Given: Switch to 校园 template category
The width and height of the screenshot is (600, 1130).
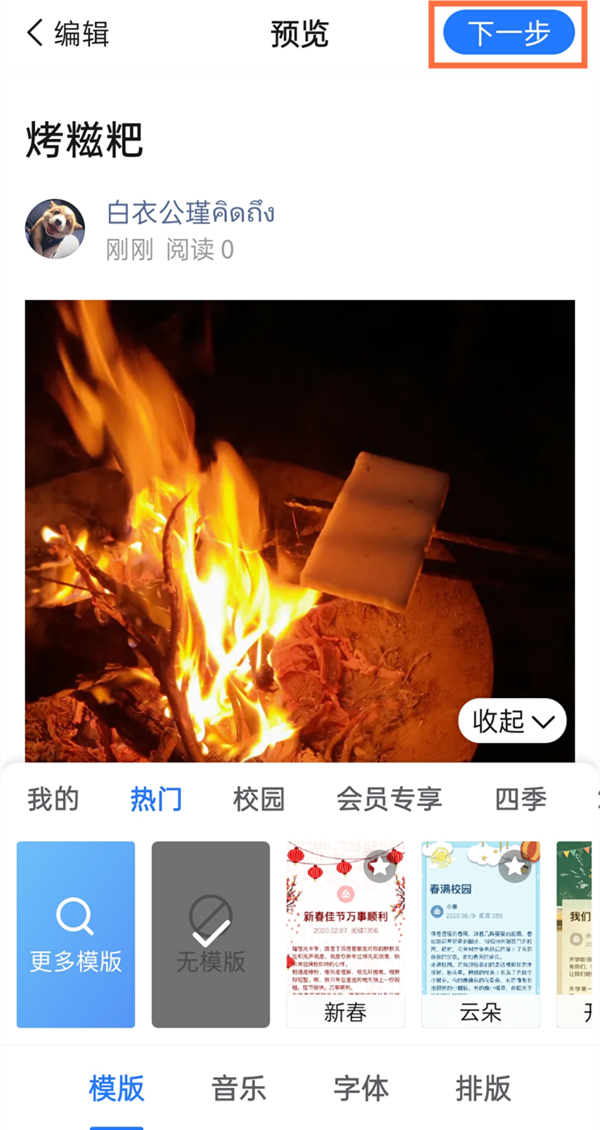Looking at the screenshot, I should coord(259,799).
